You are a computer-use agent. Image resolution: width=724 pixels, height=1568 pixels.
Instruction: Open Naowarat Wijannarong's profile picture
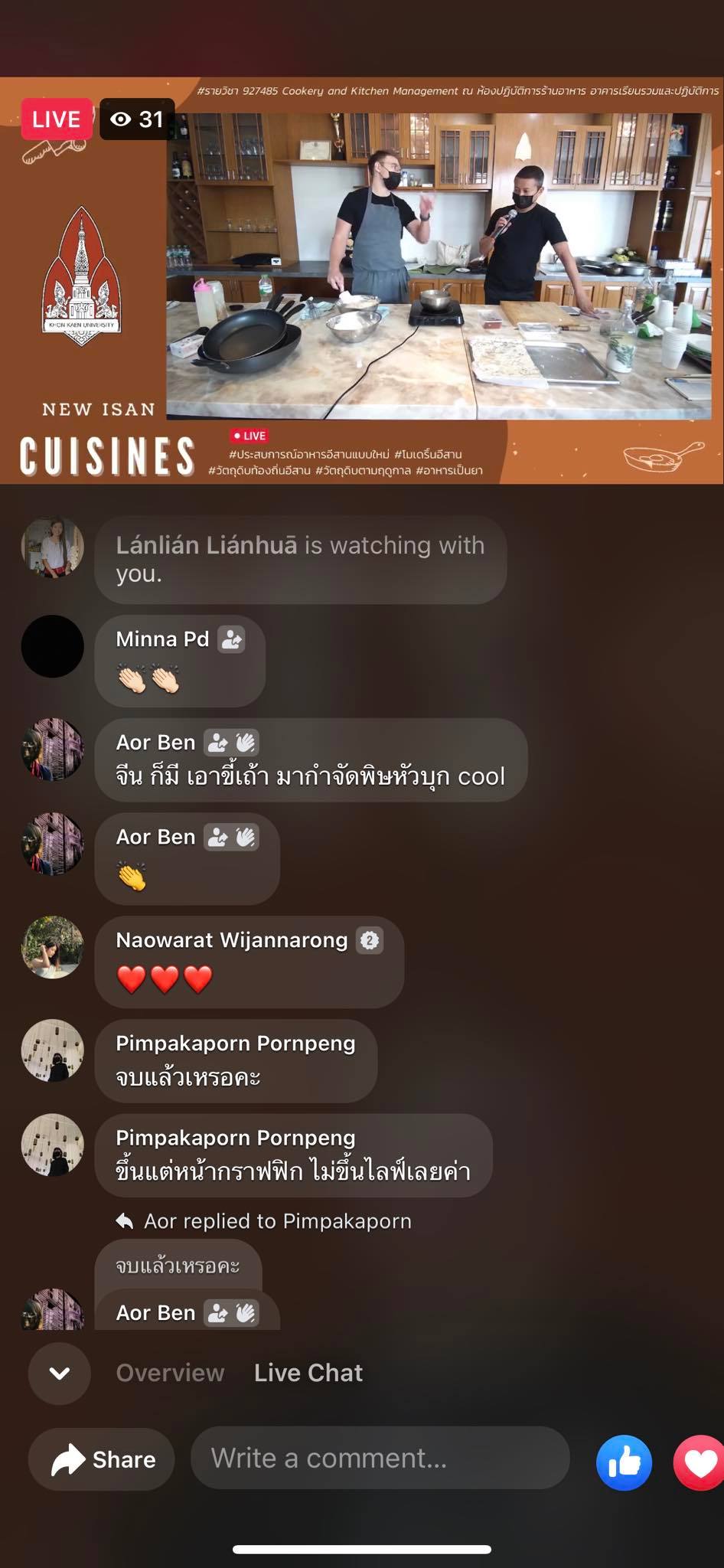click(52, 947)
